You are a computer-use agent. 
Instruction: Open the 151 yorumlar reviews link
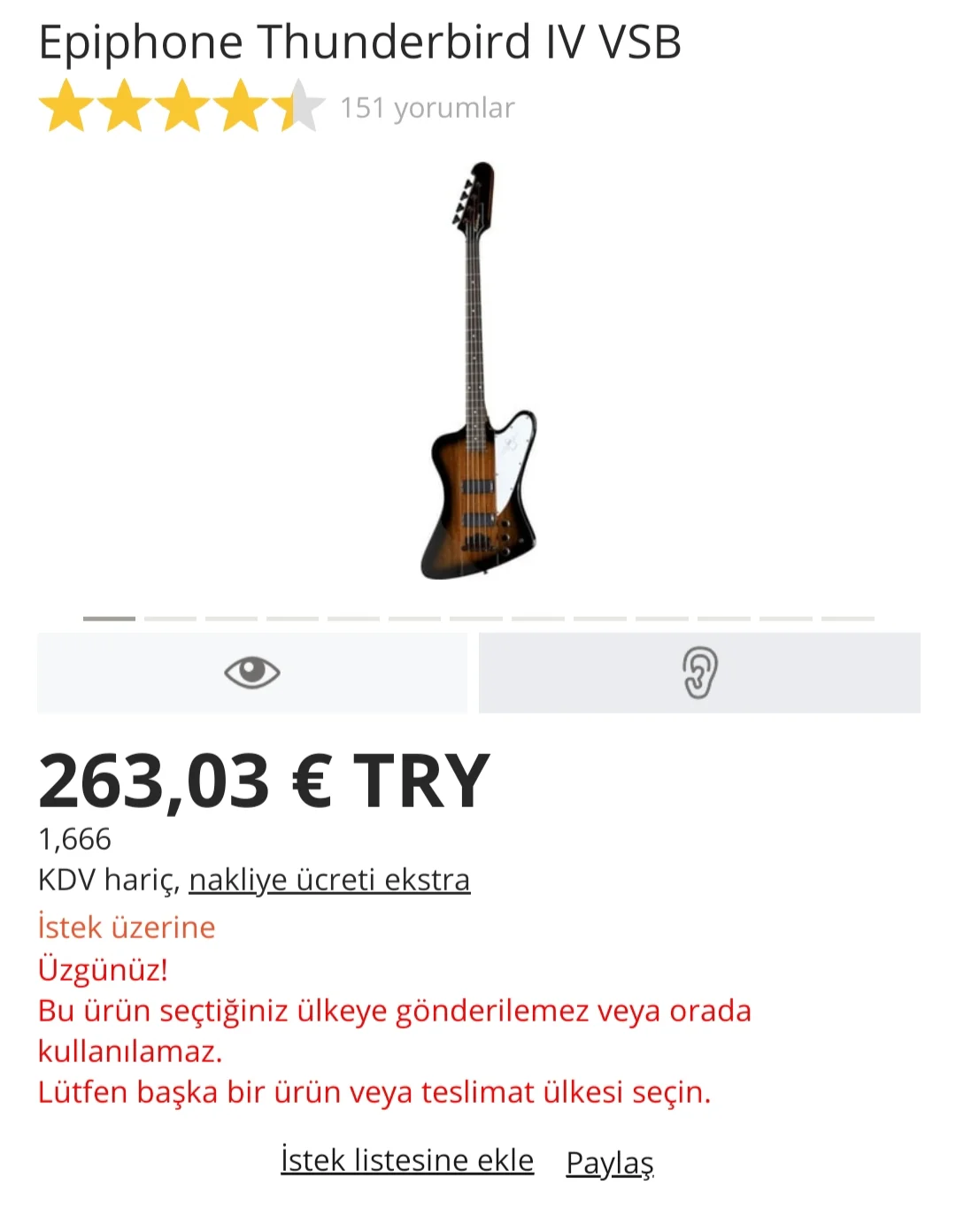tap(428, 108)
